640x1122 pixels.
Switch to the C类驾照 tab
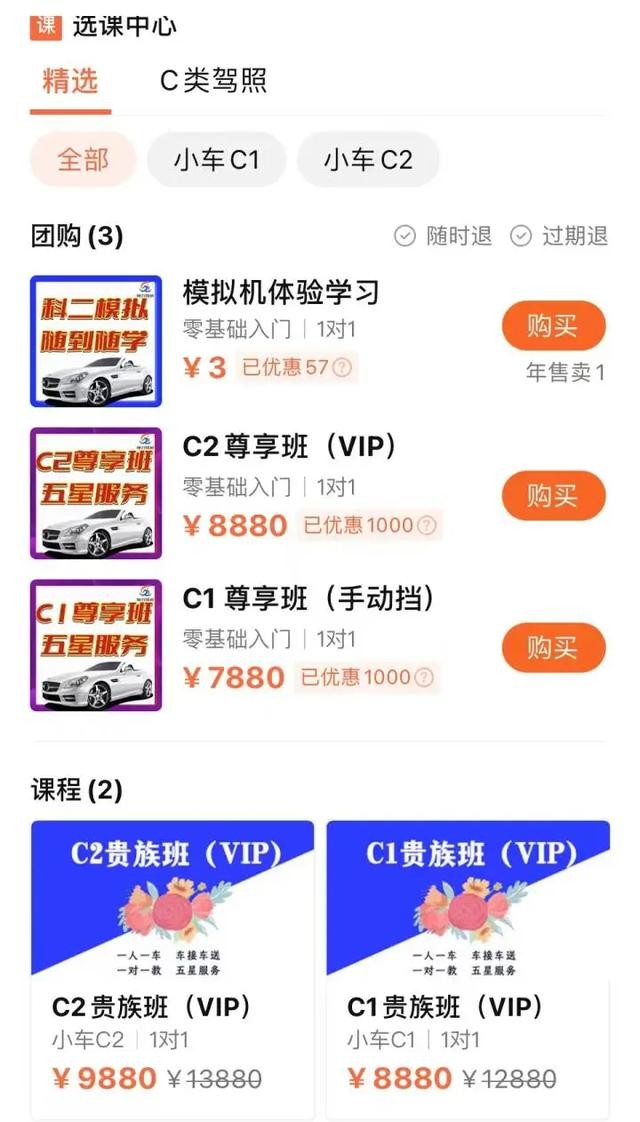pyautogui.click(x=213, y=81)
